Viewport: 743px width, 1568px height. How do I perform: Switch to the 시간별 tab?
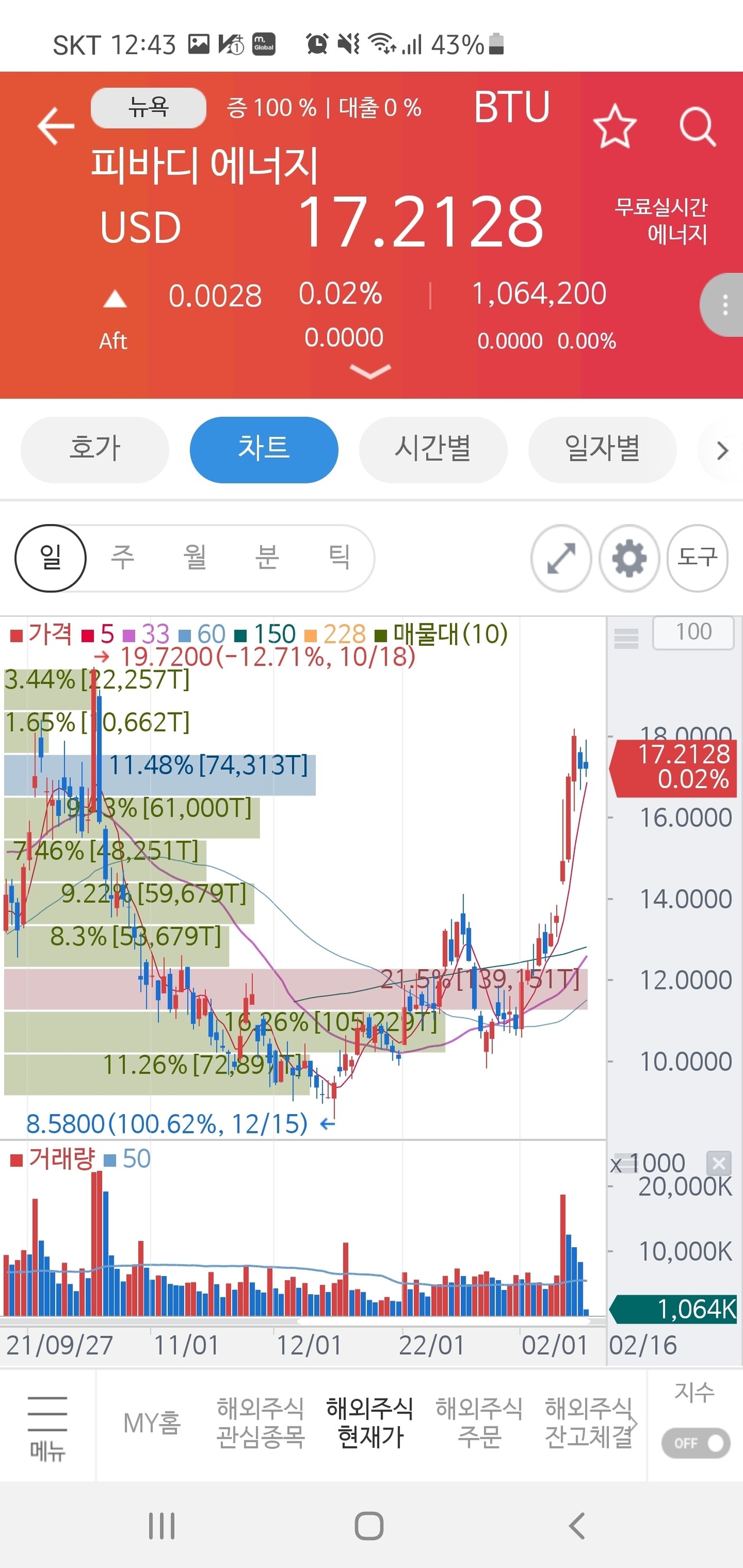[x=432, y=449]
